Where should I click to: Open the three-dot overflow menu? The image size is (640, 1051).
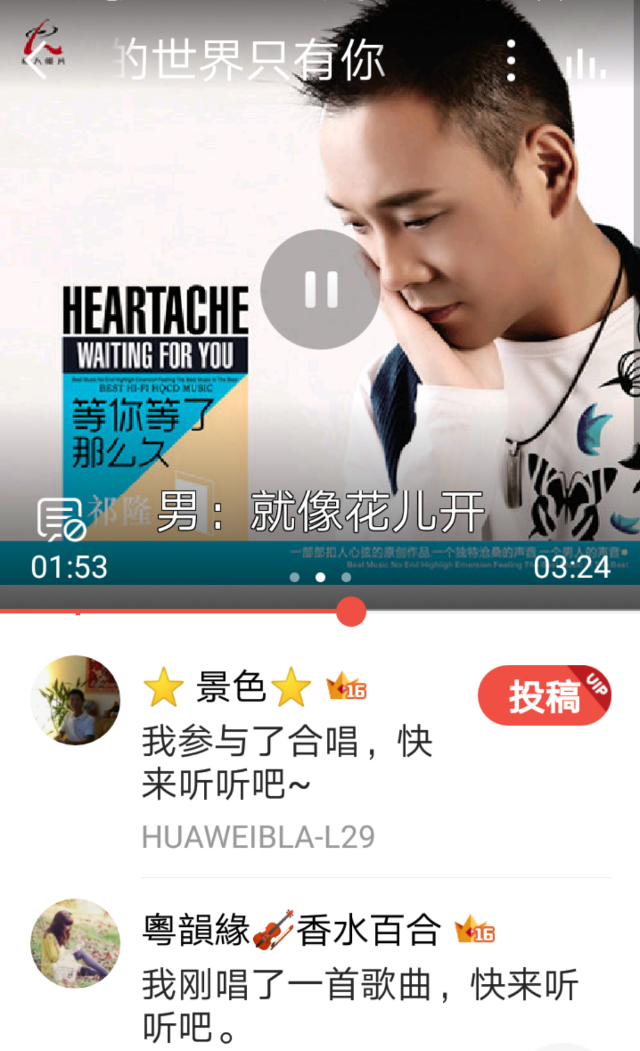click(511, 62)
